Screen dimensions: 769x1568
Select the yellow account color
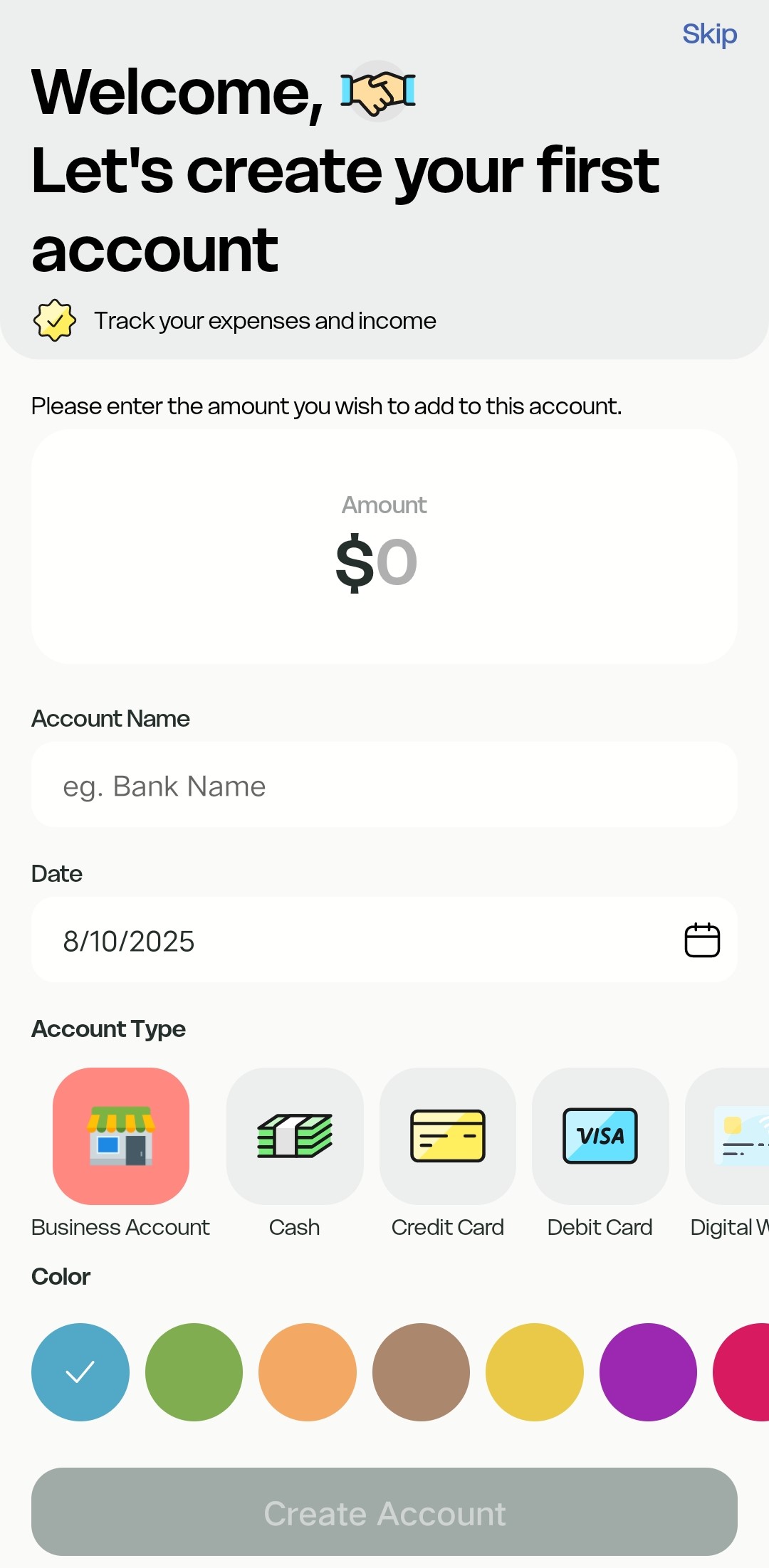click(534, 1372)
